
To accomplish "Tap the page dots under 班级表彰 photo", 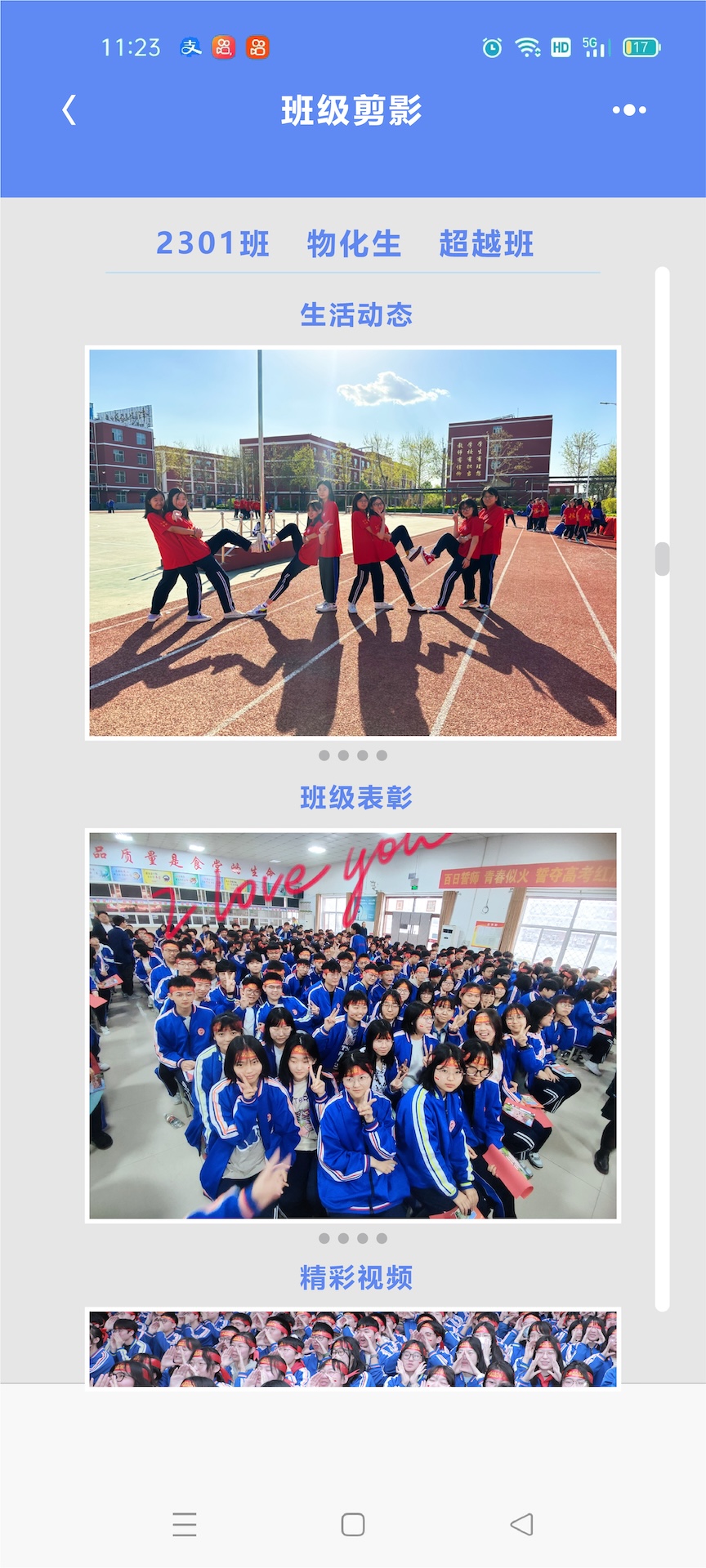I will (353, 1238).
